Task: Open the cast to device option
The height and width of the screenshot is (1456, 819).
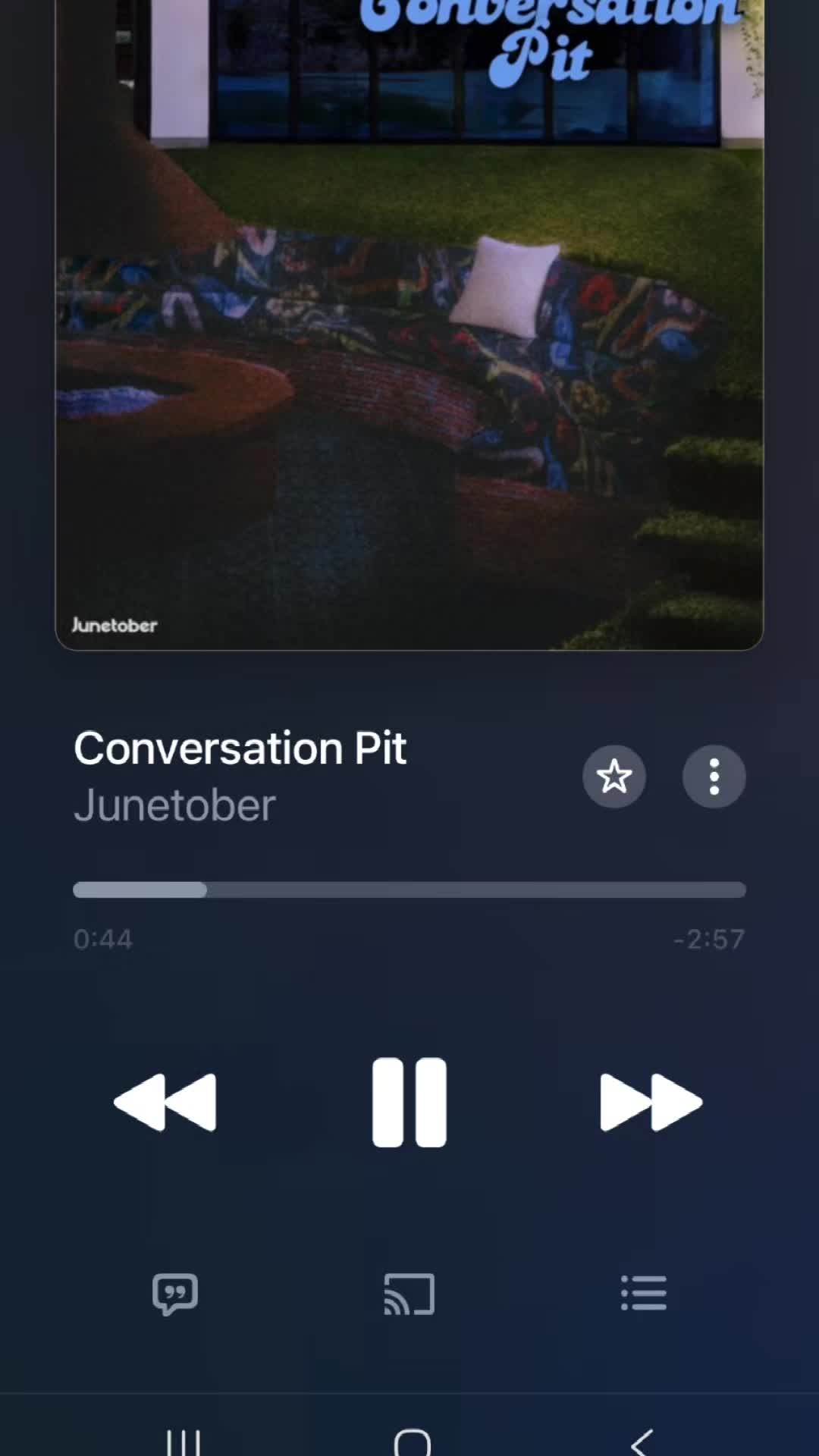Action: click(409, 1294)
